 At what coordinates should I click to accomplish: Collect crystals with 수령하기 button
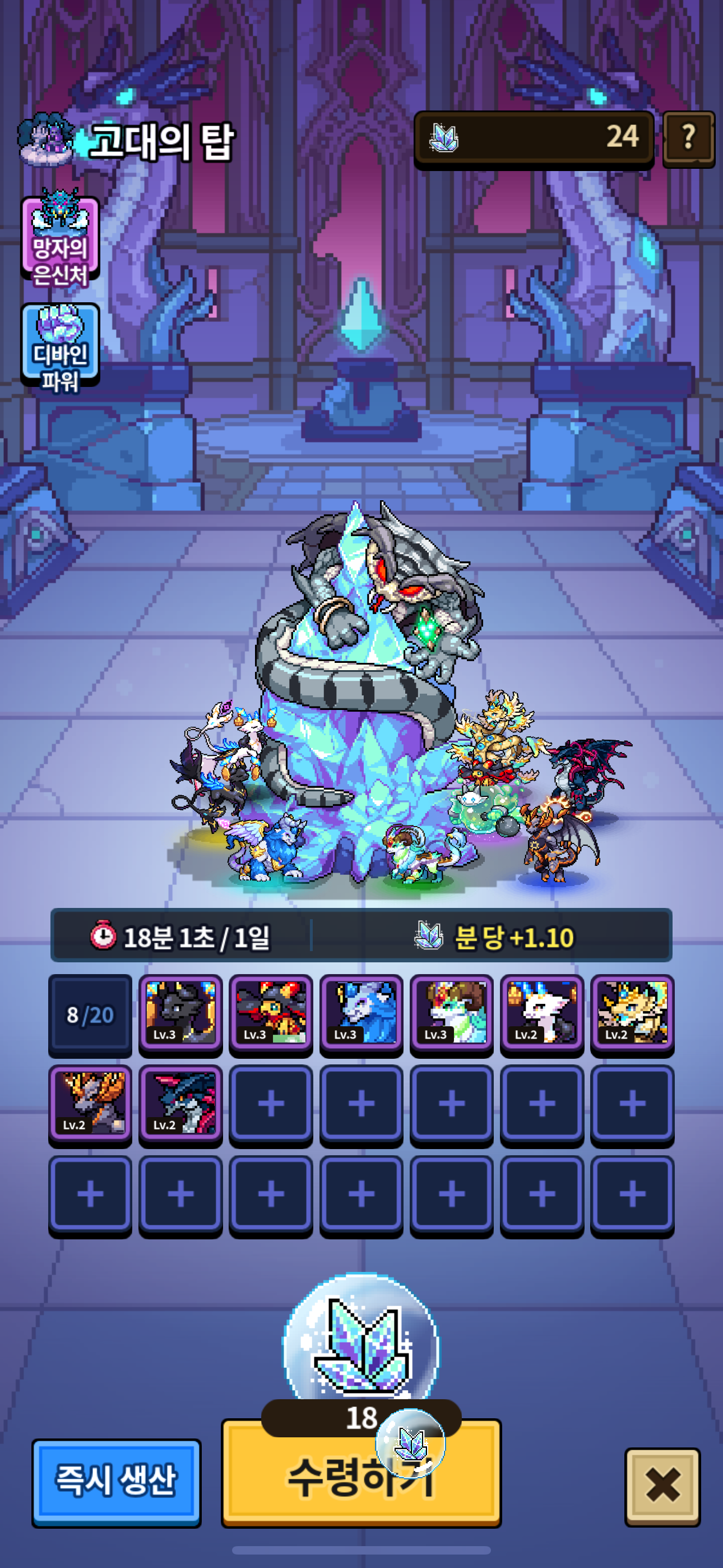(361, 1473)
